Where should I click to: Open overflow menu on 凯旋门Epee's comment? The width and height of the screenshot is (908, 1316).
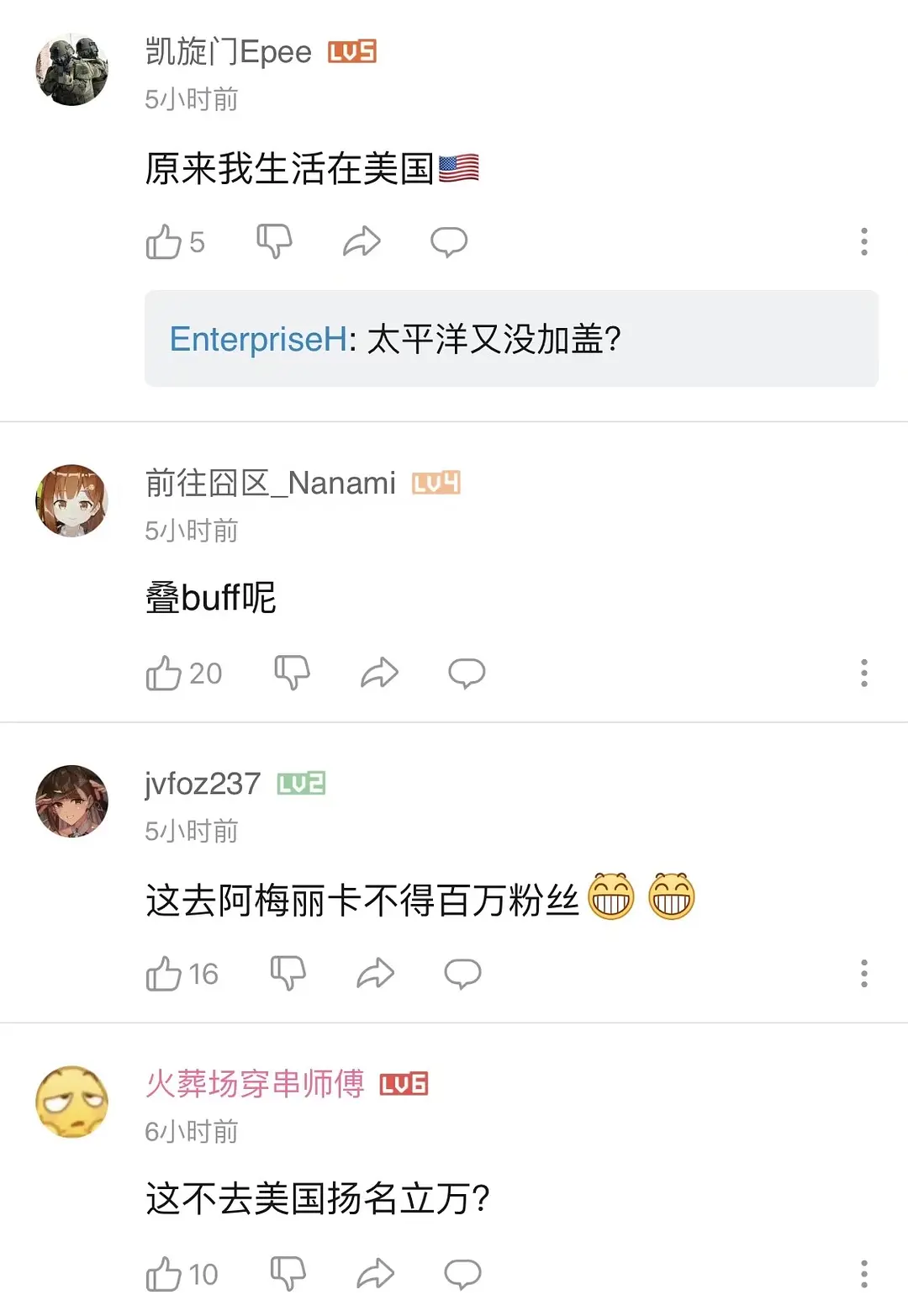click(x=863, y=241)
